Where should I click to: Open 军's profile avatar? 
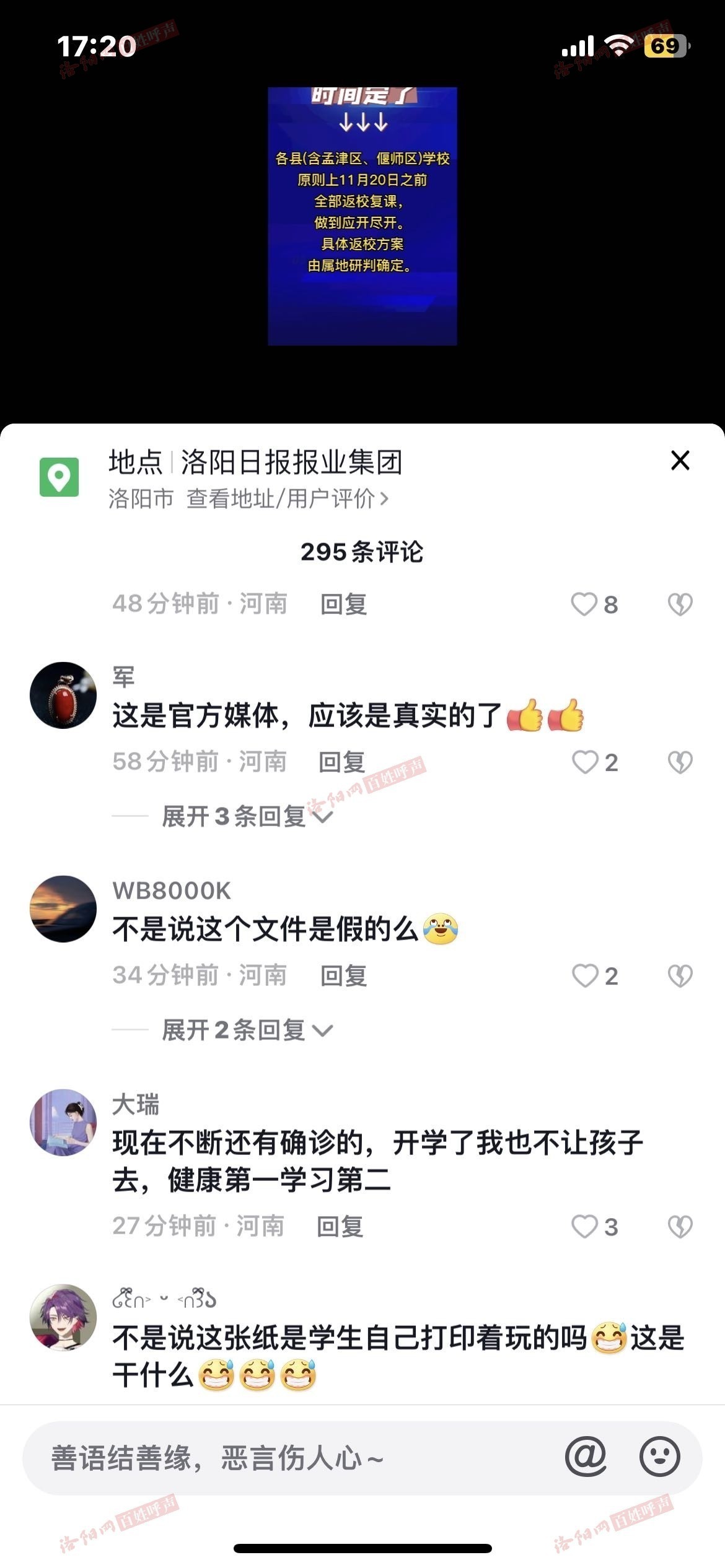coord(63,695)
